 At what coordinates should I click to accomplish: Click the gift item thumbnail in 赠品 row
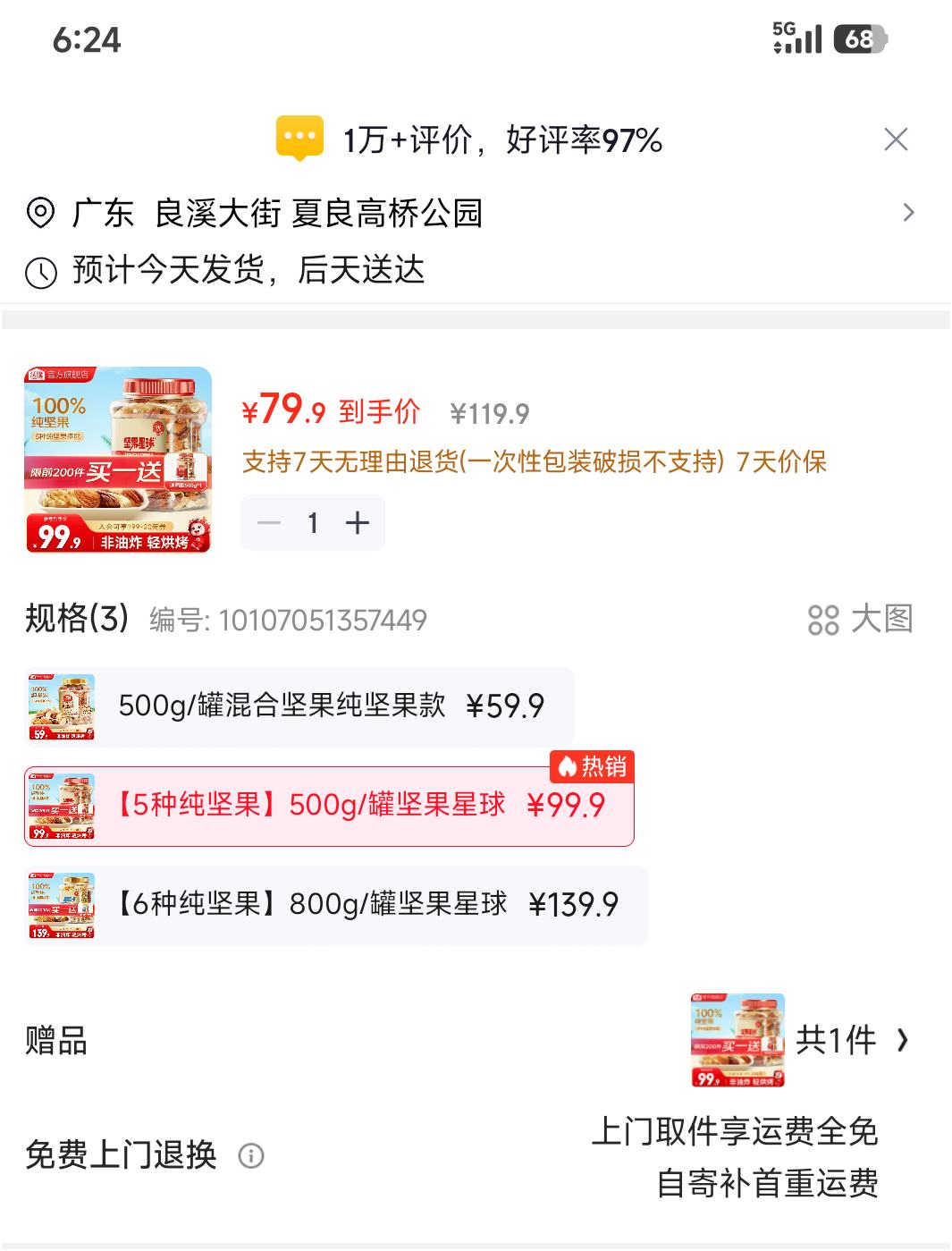(x=739, y=1040)
